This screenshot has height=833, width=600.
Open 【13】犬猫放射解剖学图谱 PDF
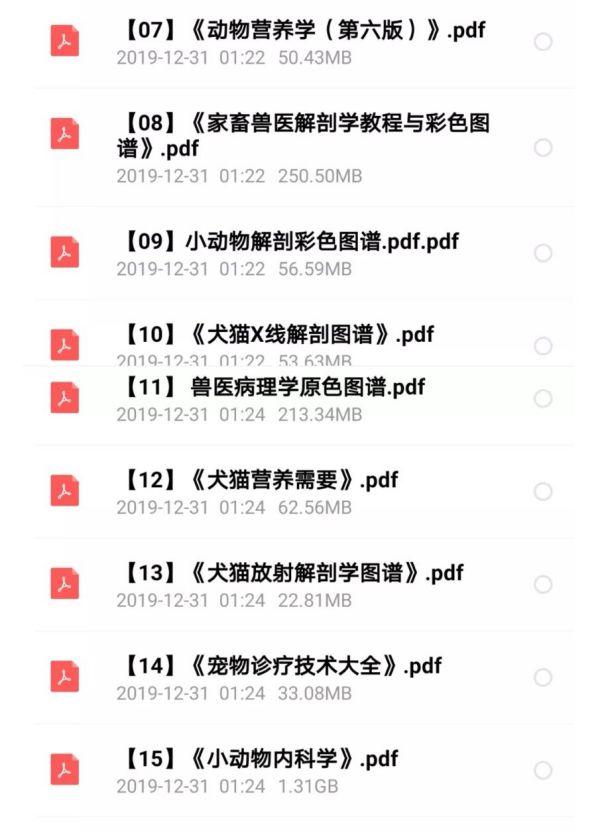click(290, 573)
